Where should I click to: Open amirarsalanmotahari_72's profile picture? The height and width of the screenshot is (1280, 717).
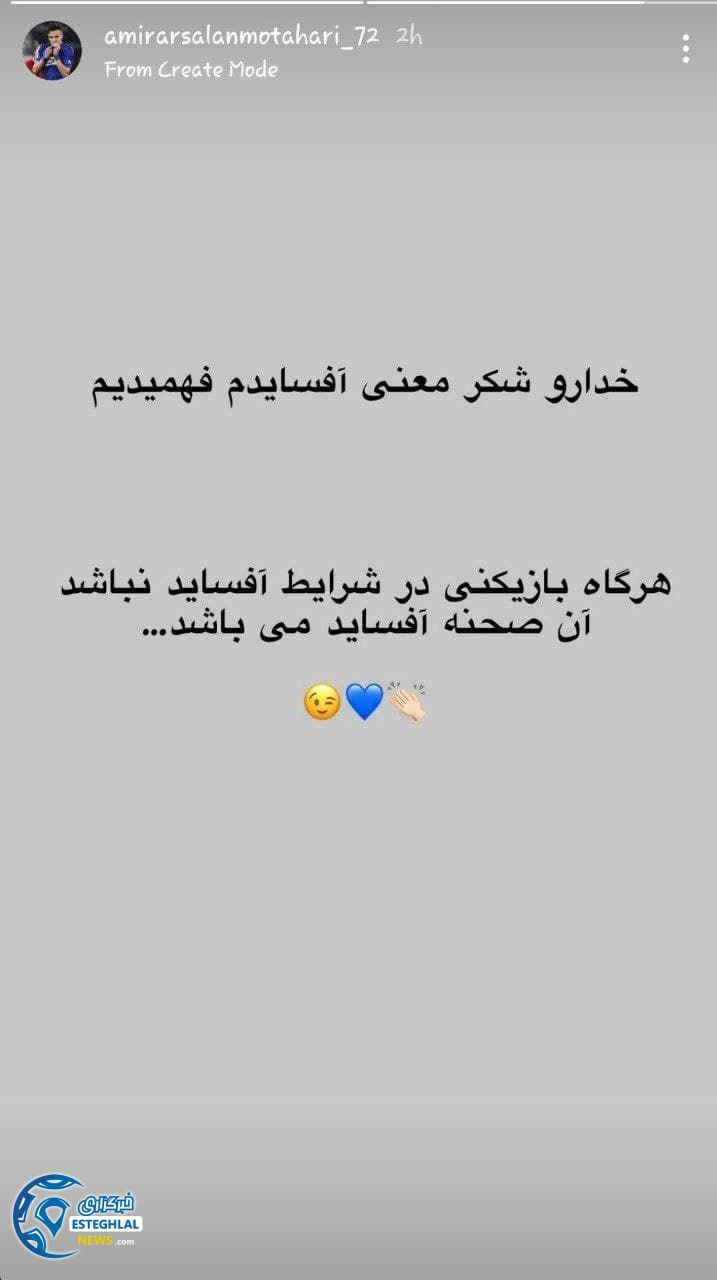point(53,51)
